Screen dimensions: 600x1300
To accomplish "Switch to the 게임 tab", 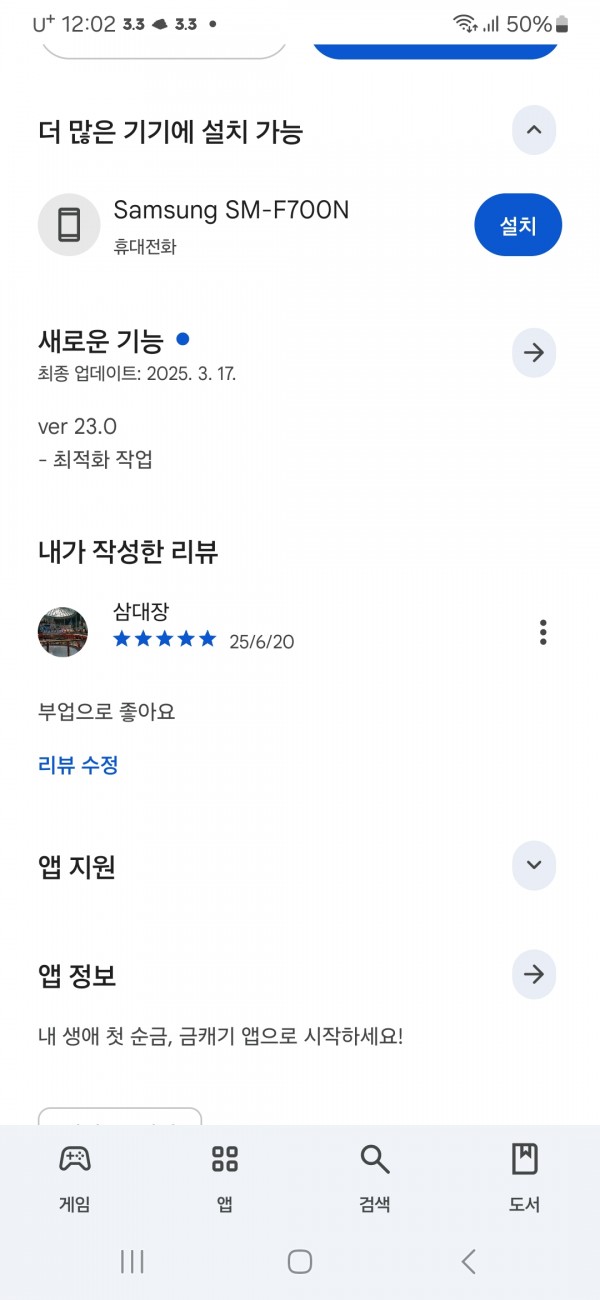I will tap(75, 1178).
